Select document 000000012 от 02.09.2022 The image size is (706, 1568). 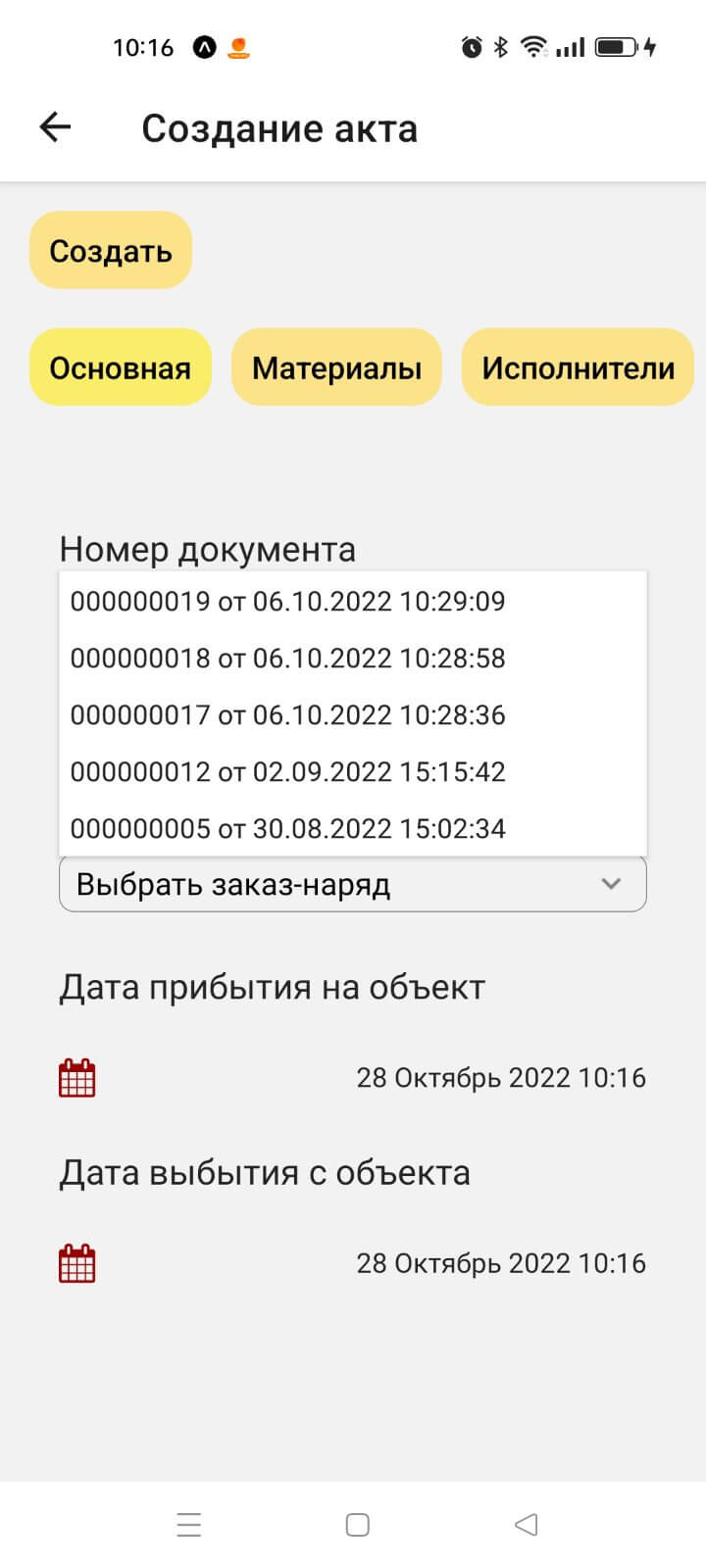click(x=287, y=771)
